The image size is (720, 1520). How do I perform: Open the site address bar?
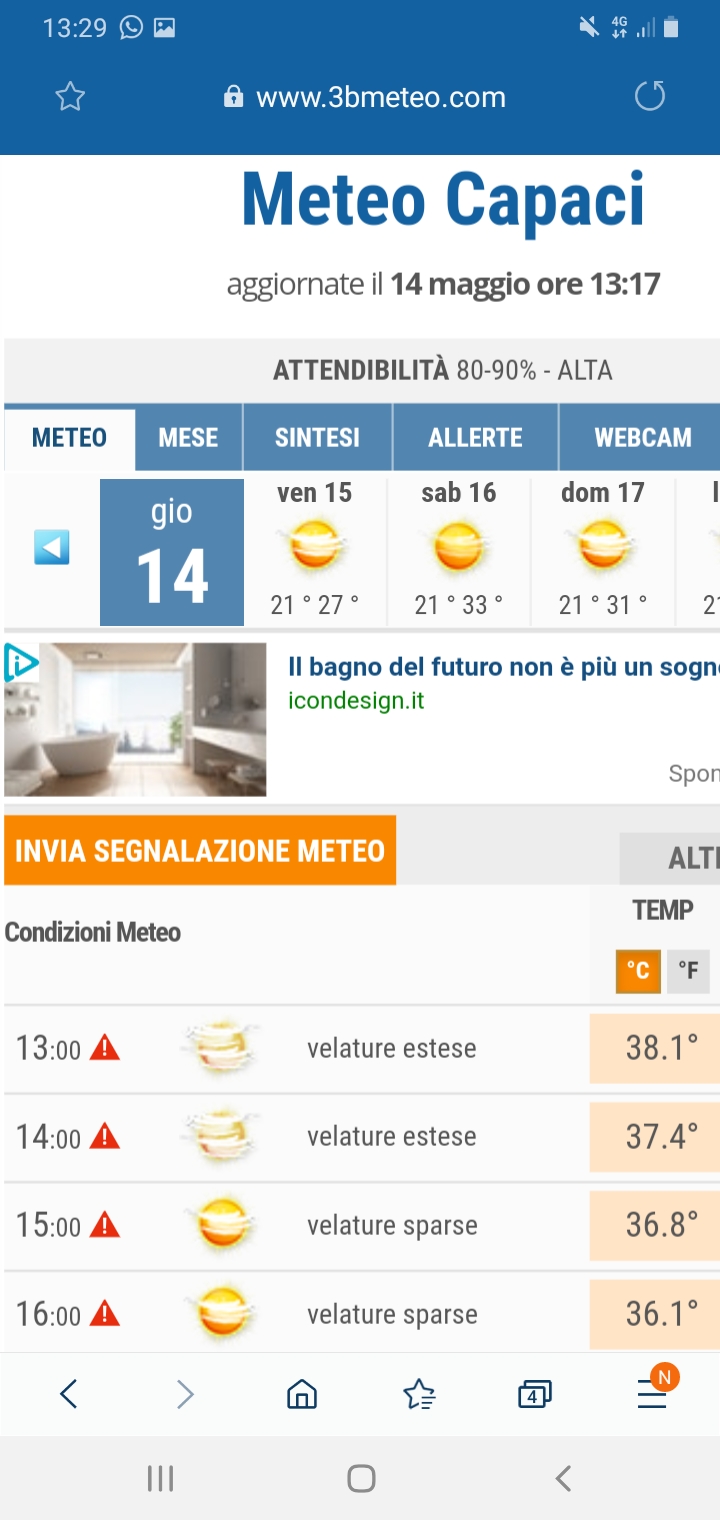click(380, 97)
